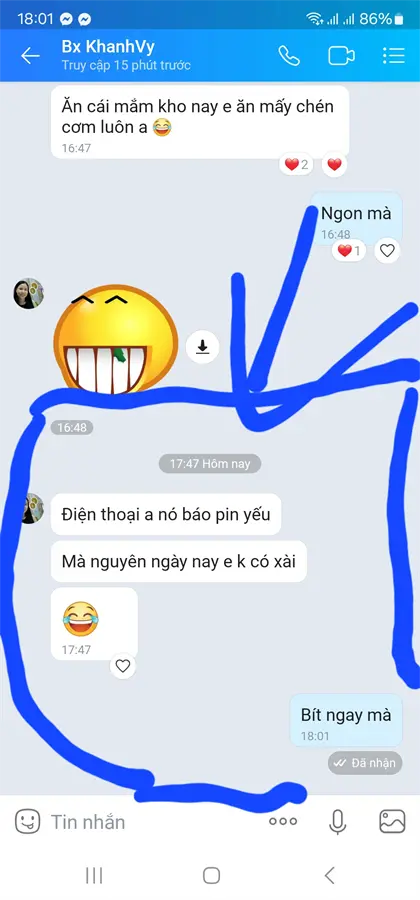Open the chat options menu
Screen dimensions: 420x900
pyautogui.click(x=394, y=56)
